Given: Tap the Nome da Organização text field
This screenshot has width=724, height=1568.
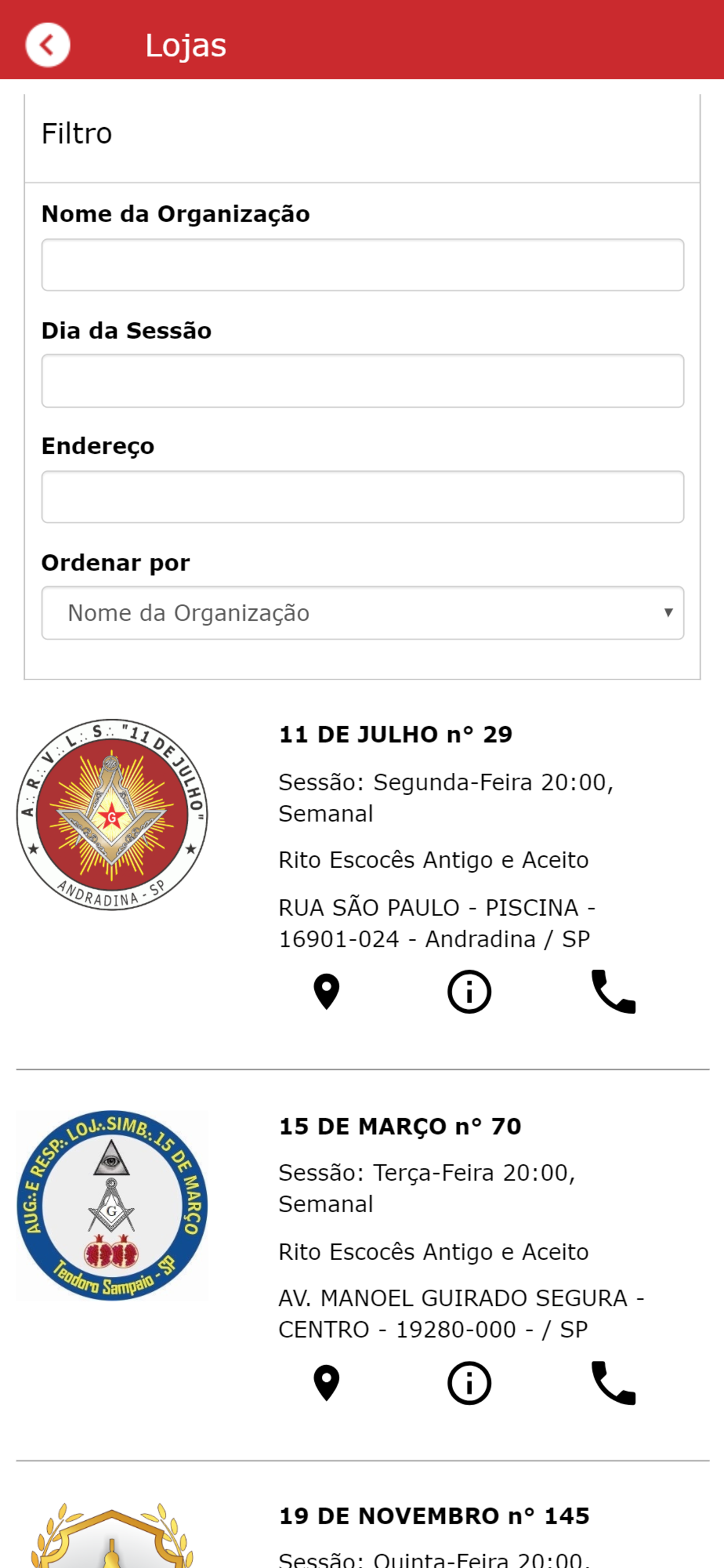Looking at the screenshot, I should click(363, 265).
